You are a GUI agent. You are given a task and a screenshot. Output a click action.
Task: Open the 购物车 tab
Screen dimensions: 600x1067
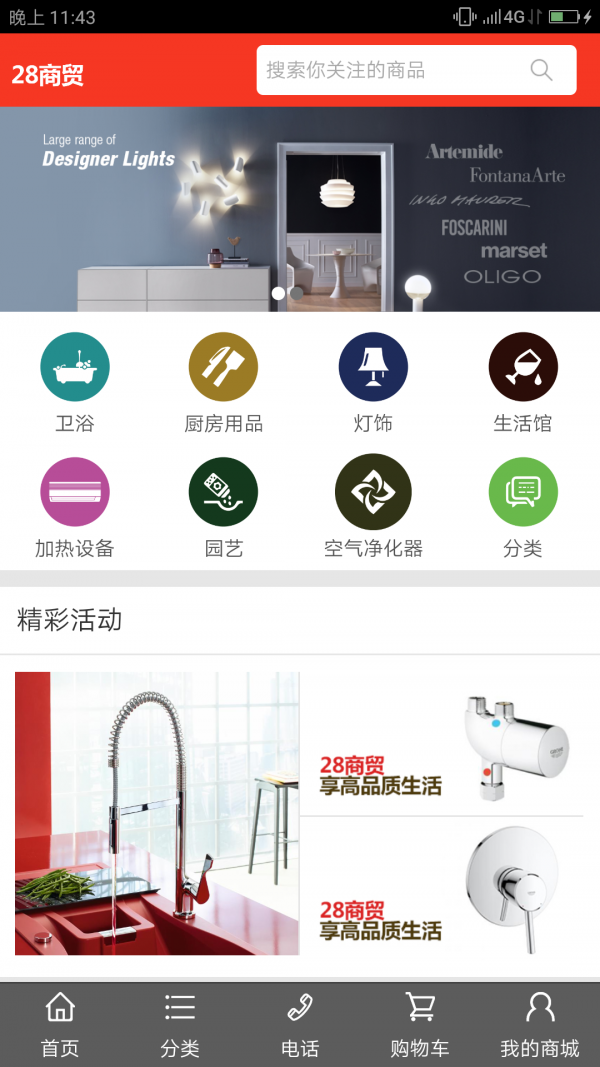(420, 1025)
